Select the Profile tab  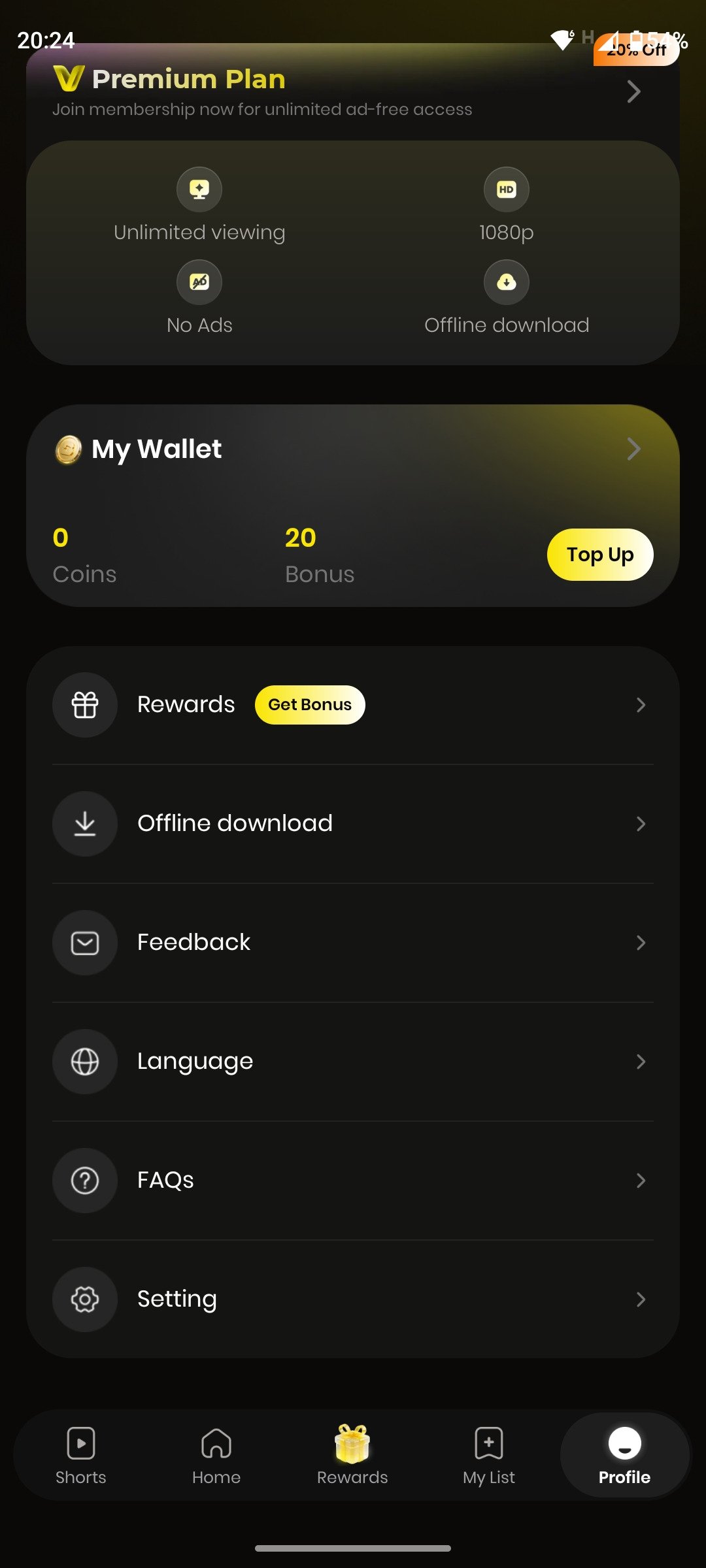coord(625,1456)
